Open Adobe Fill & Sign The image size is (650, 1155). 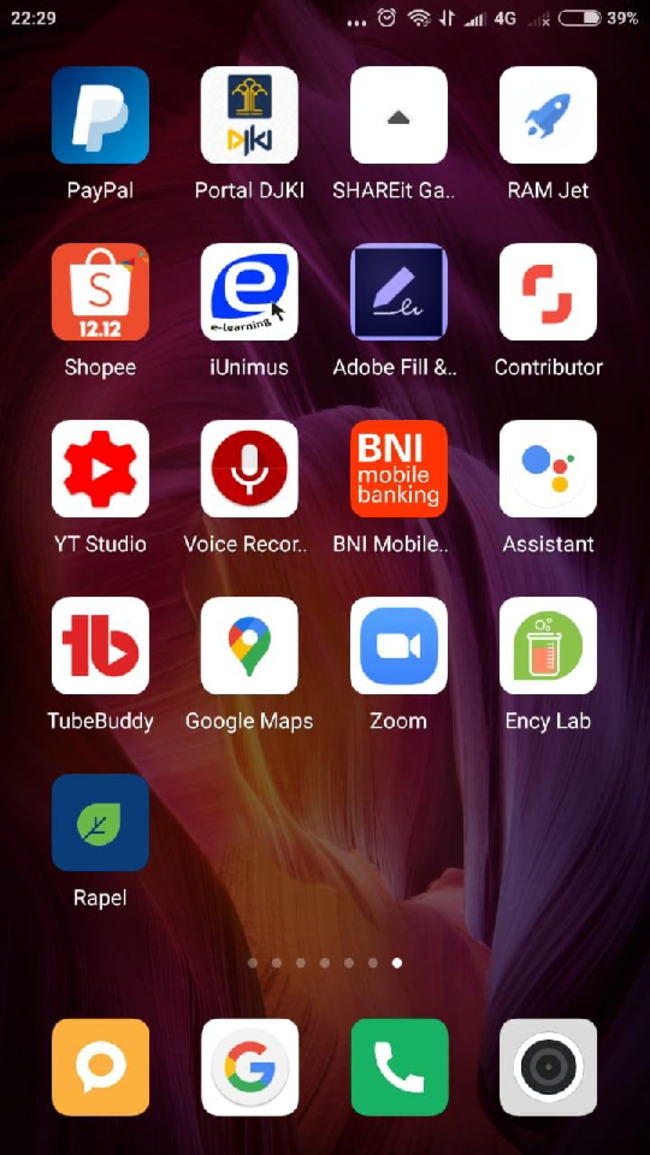coord(398,292)
